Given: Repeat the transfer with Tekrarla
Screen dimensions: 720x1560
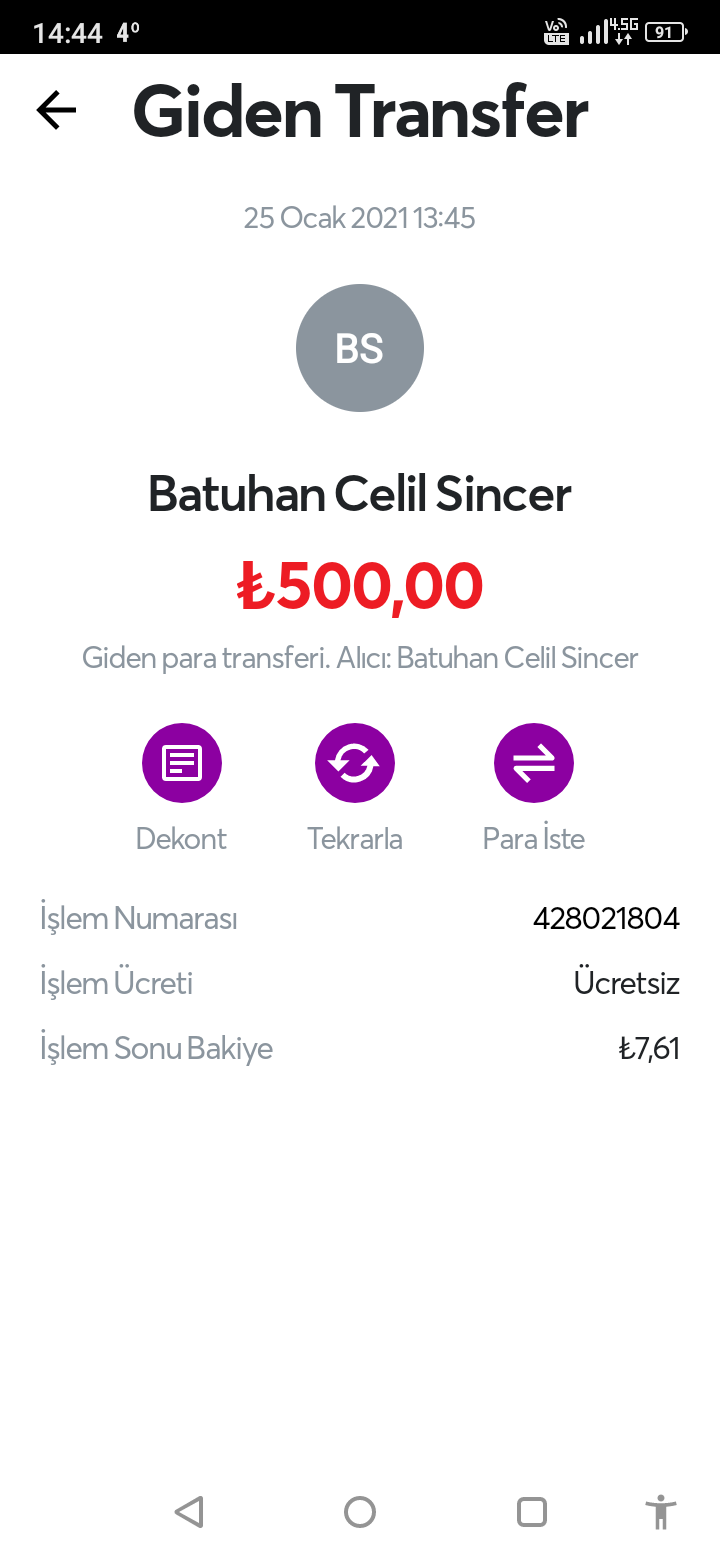Looking at the screenshot, I should click(355, 763).
